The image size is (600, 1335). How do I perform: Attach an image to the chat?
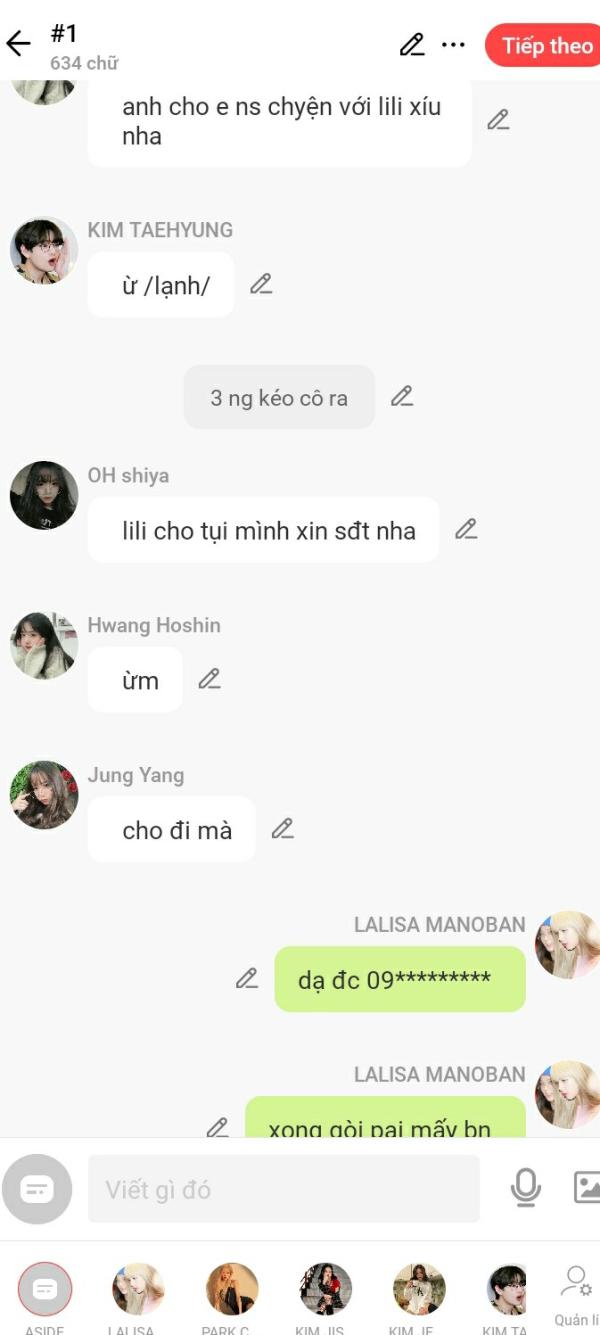click(587, 1188)
